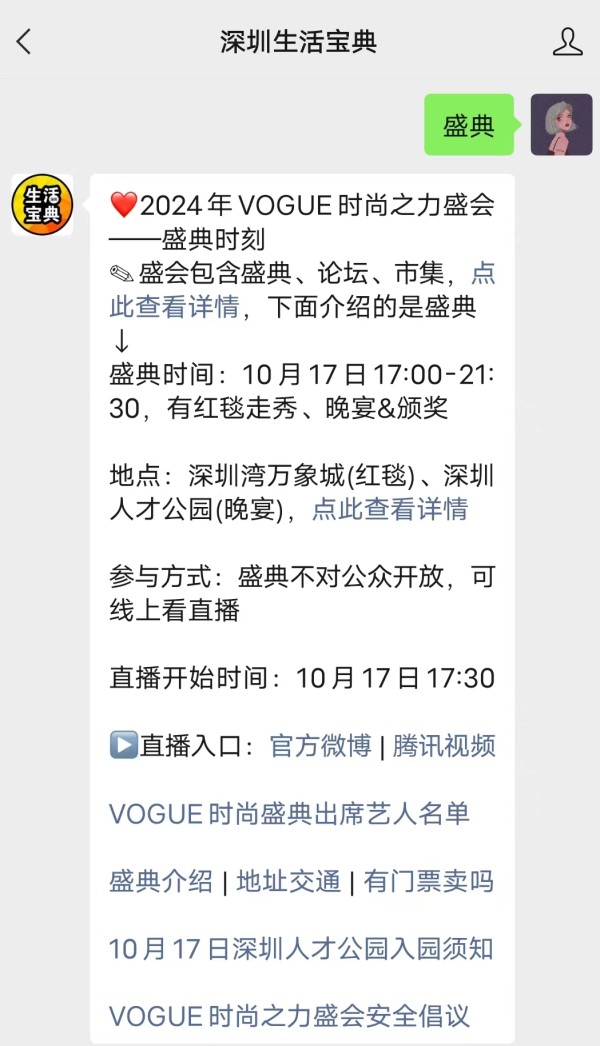Open 点此查看详情 link after 深圳人才公园(晚宴)
The width and height of the screenshot is (600, 1046).
[x=390, y=509]
